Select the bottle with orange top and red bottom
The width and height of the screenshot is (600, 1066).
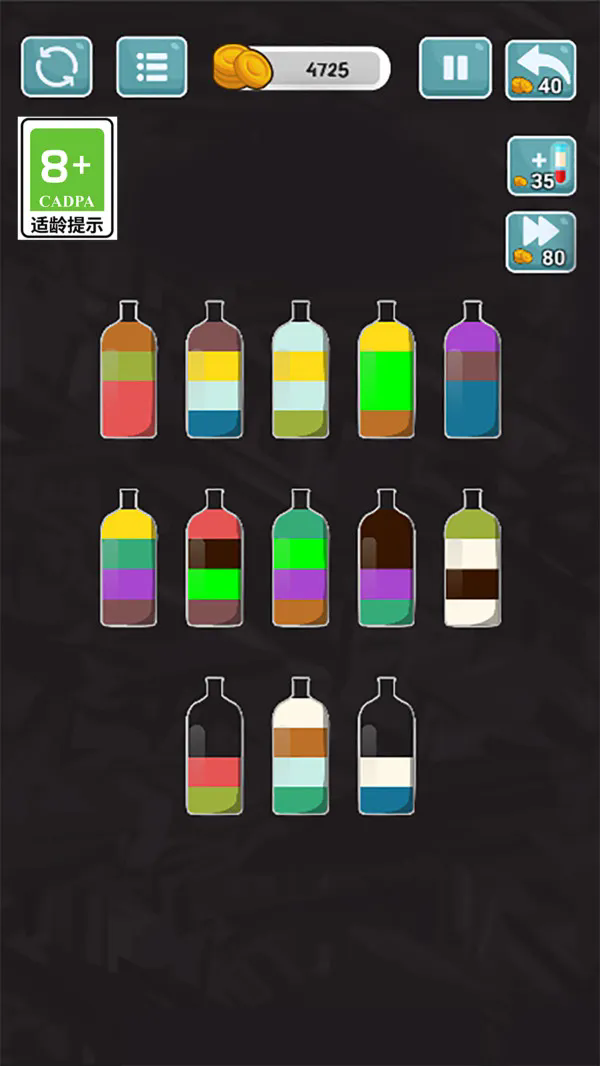point(128,375)
